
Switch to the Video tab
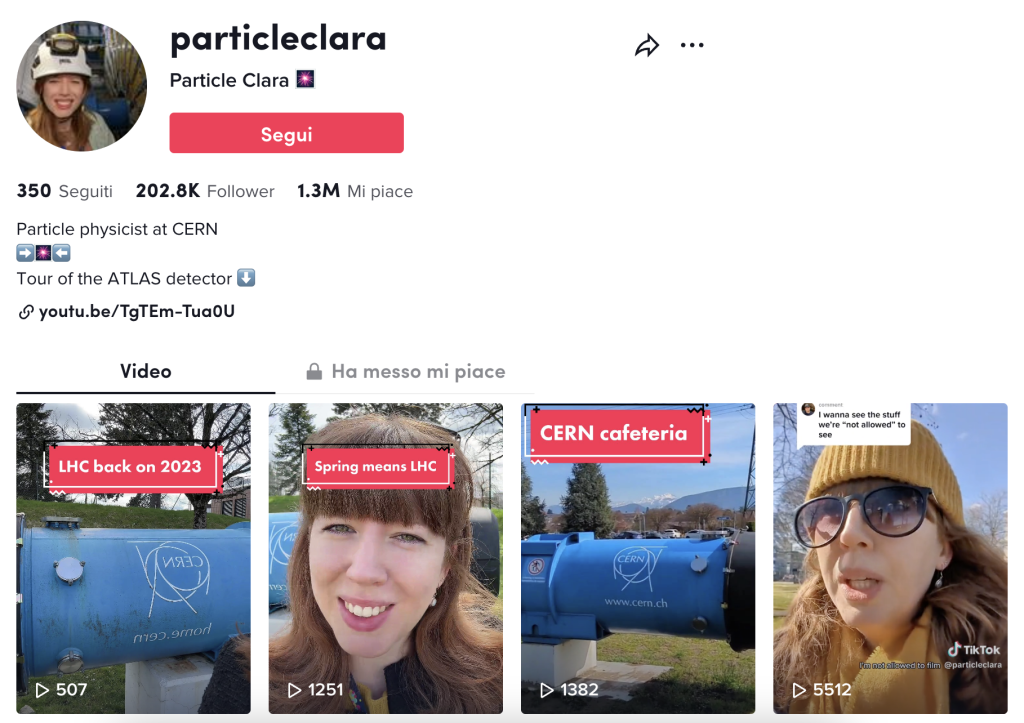tap(146, 371)
